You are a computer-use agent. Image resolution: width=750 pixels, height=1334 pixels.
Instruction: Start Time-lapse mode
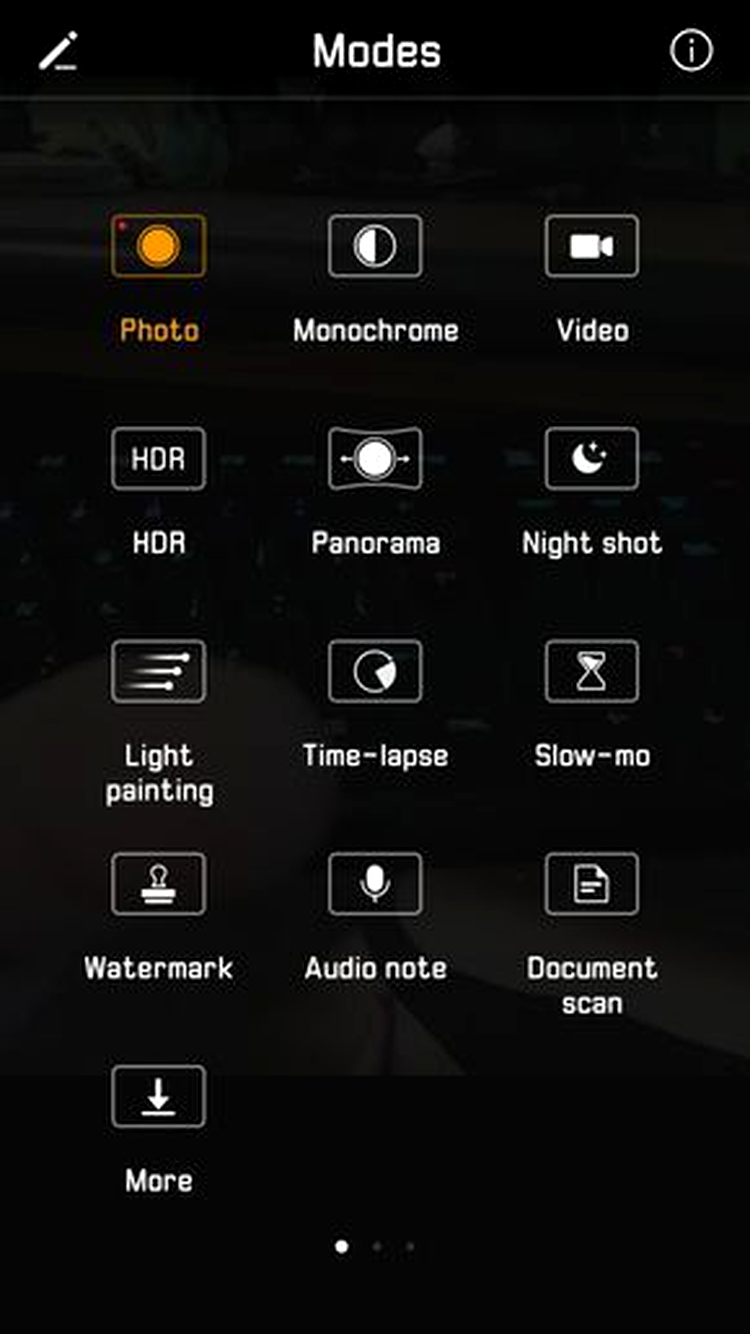point(375,671)
